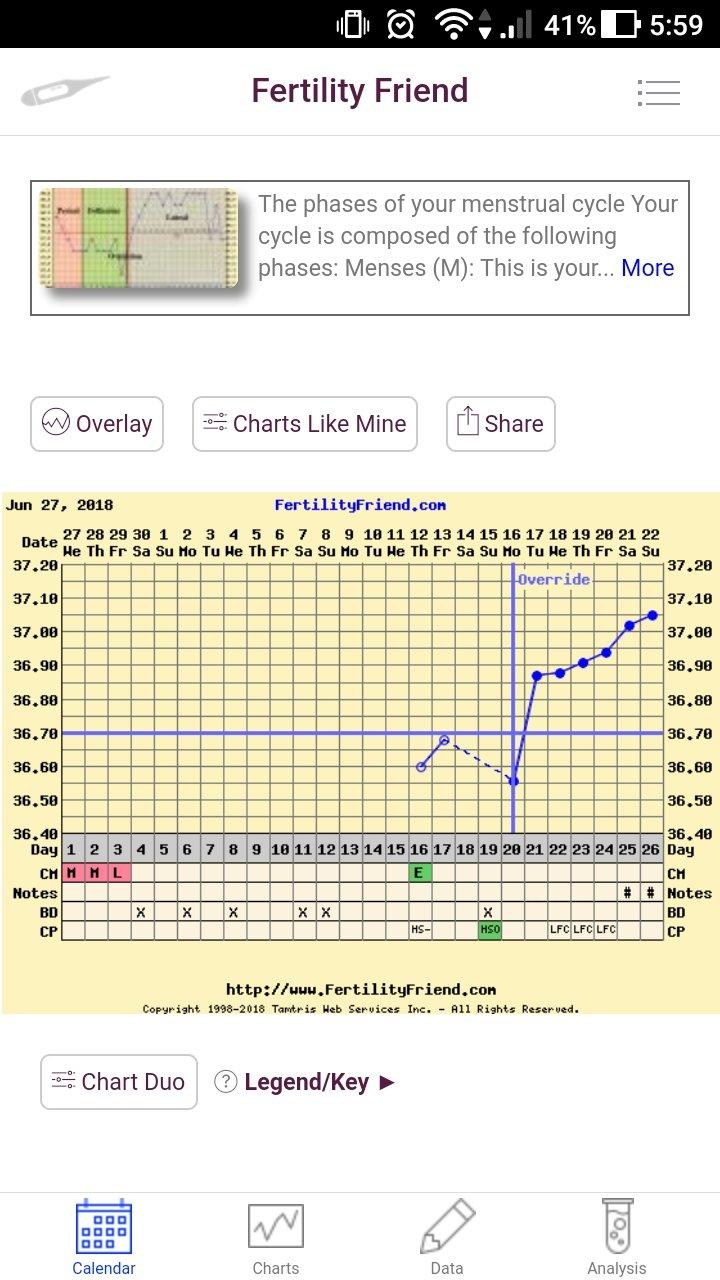
Task: Share this fertility chart
Action: 500,424
